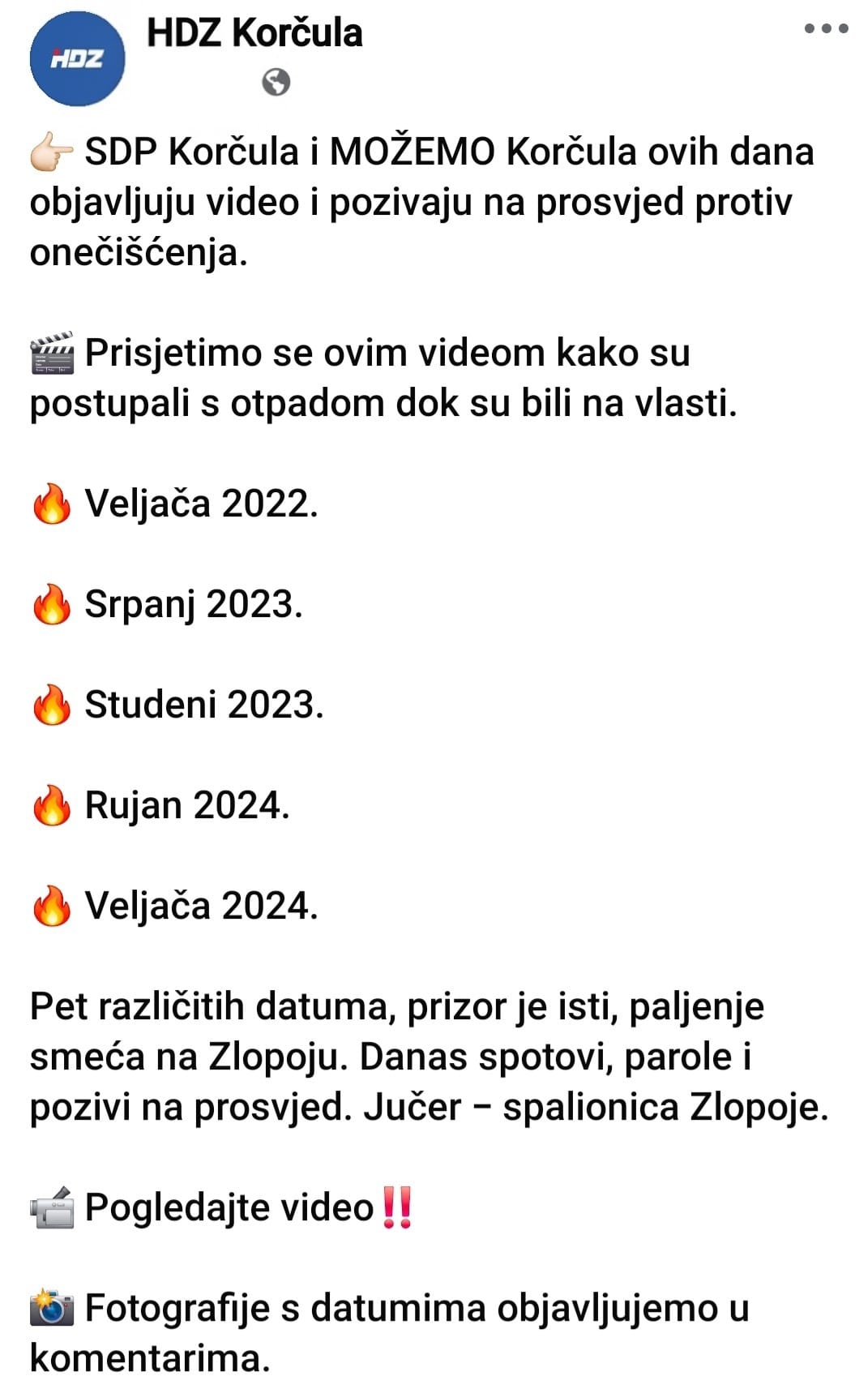
Task: Open HDZ Korčula profile picture
Action: 78,58
